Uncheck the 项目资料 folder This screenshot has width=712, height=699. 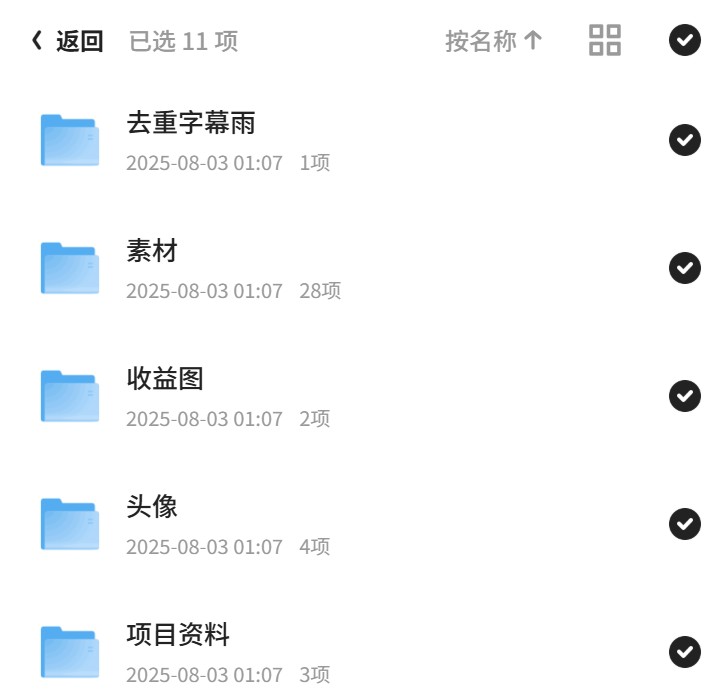point(685,652)
